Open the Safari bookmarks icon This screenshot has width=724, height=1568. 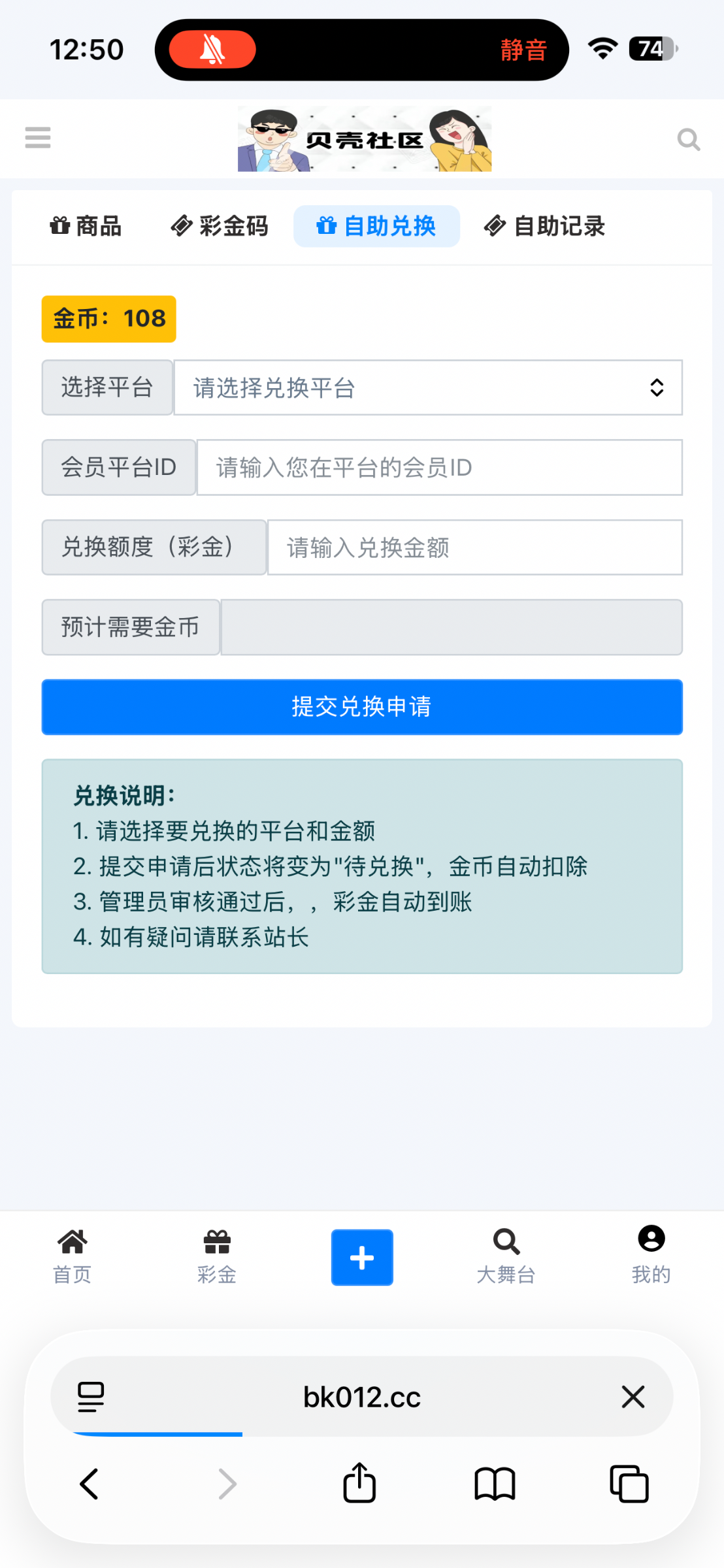[x=495, y=1483]
